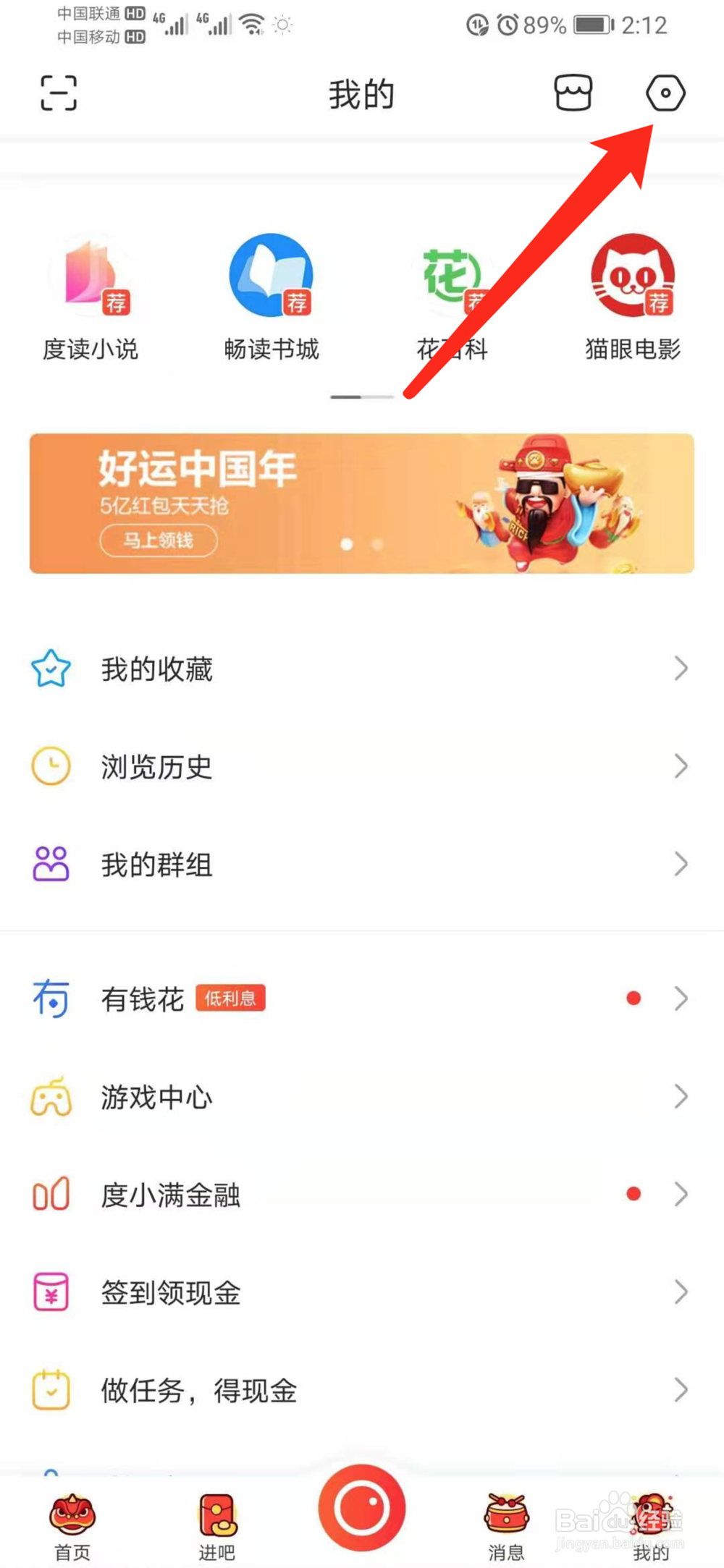Open 猫眼电影 movie icon

tap(633, 297)
